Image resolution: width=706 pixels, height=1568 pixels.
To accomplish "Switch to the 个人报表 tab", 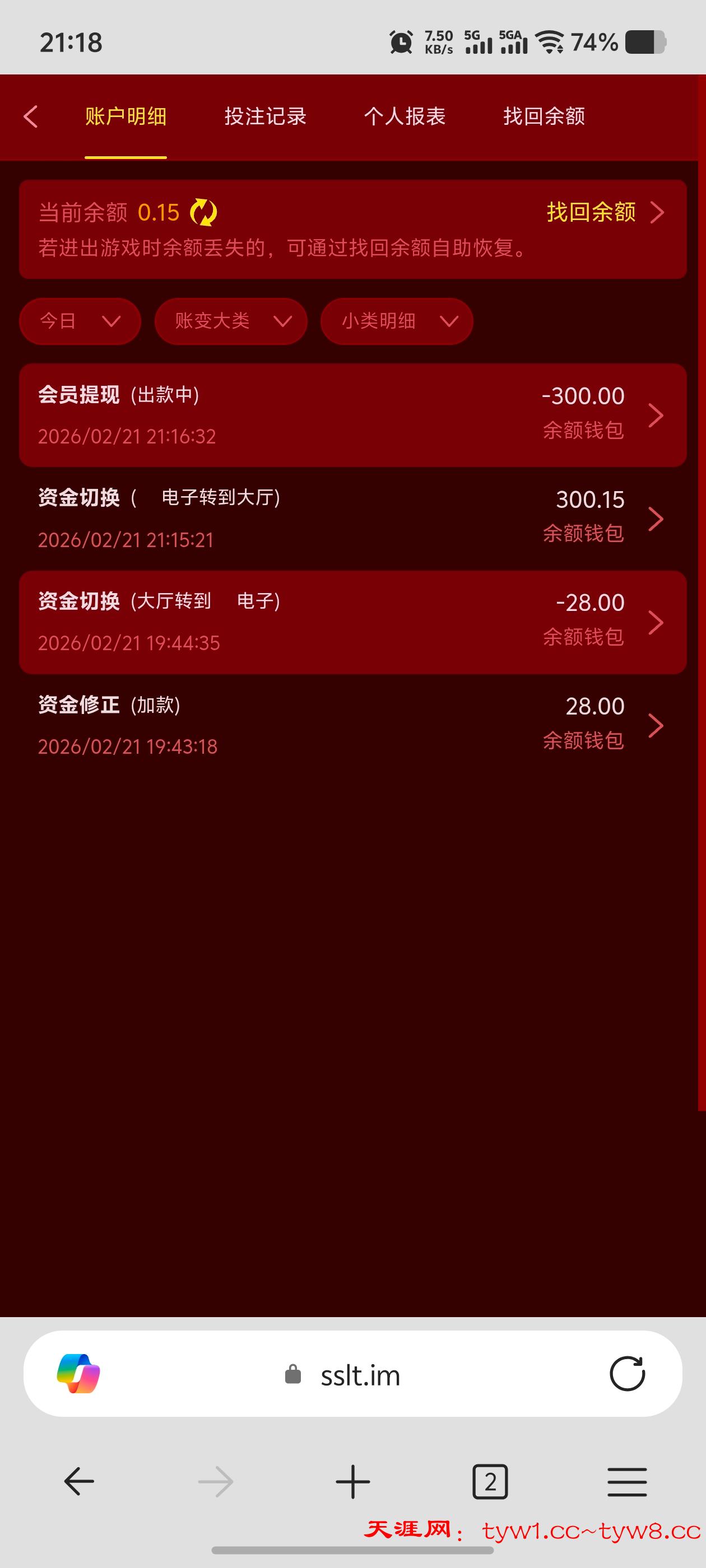I will click(x=405, y=116).
